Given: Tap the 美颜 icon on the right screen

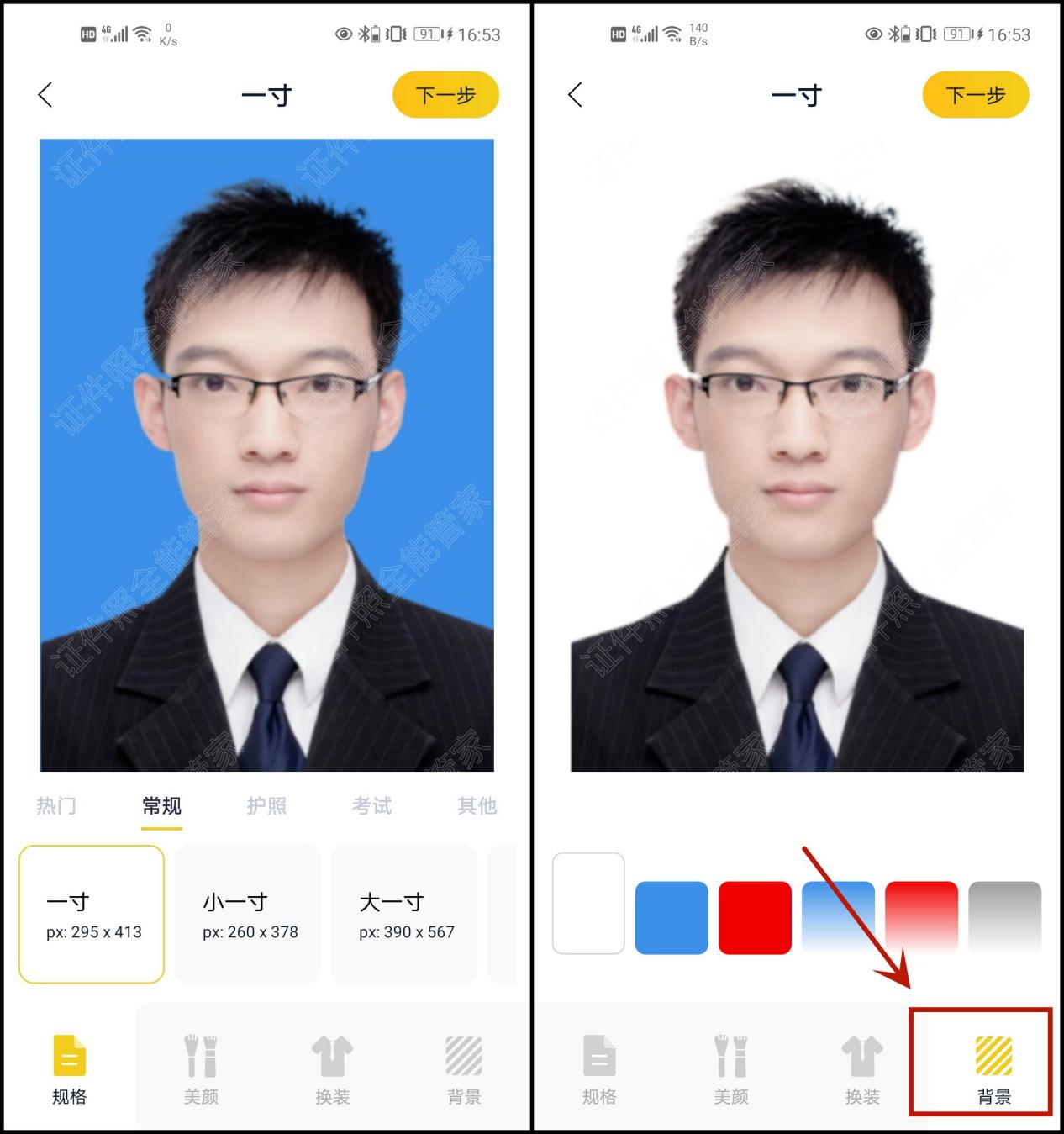Looking at the screenshot, I should (x=730, y=1069).
